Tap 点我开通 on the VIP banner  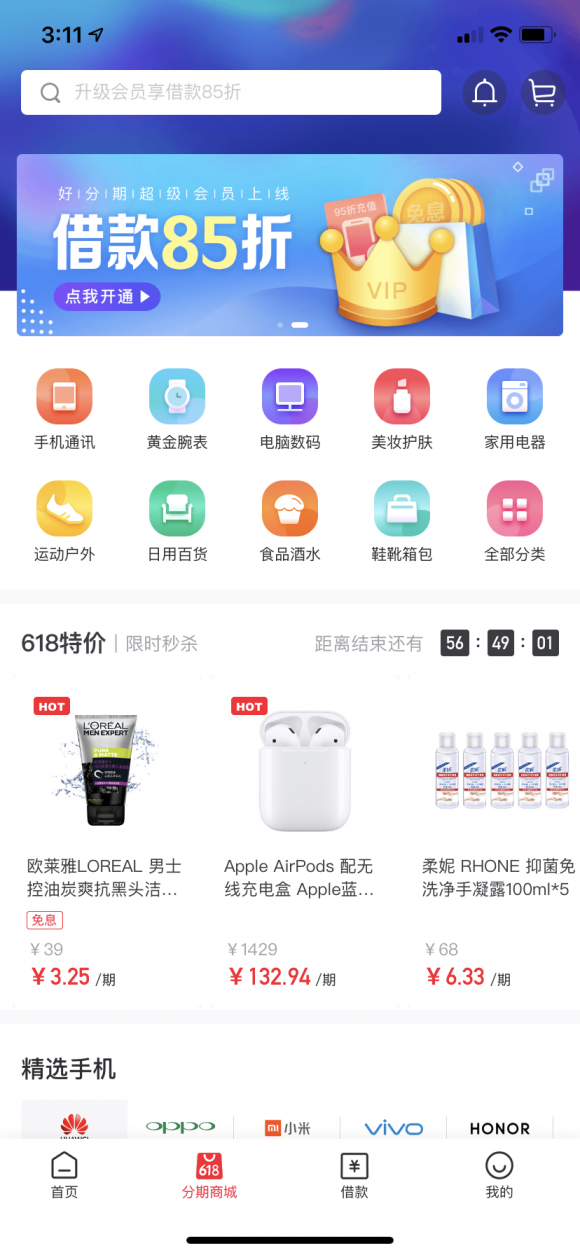[107, 296]
